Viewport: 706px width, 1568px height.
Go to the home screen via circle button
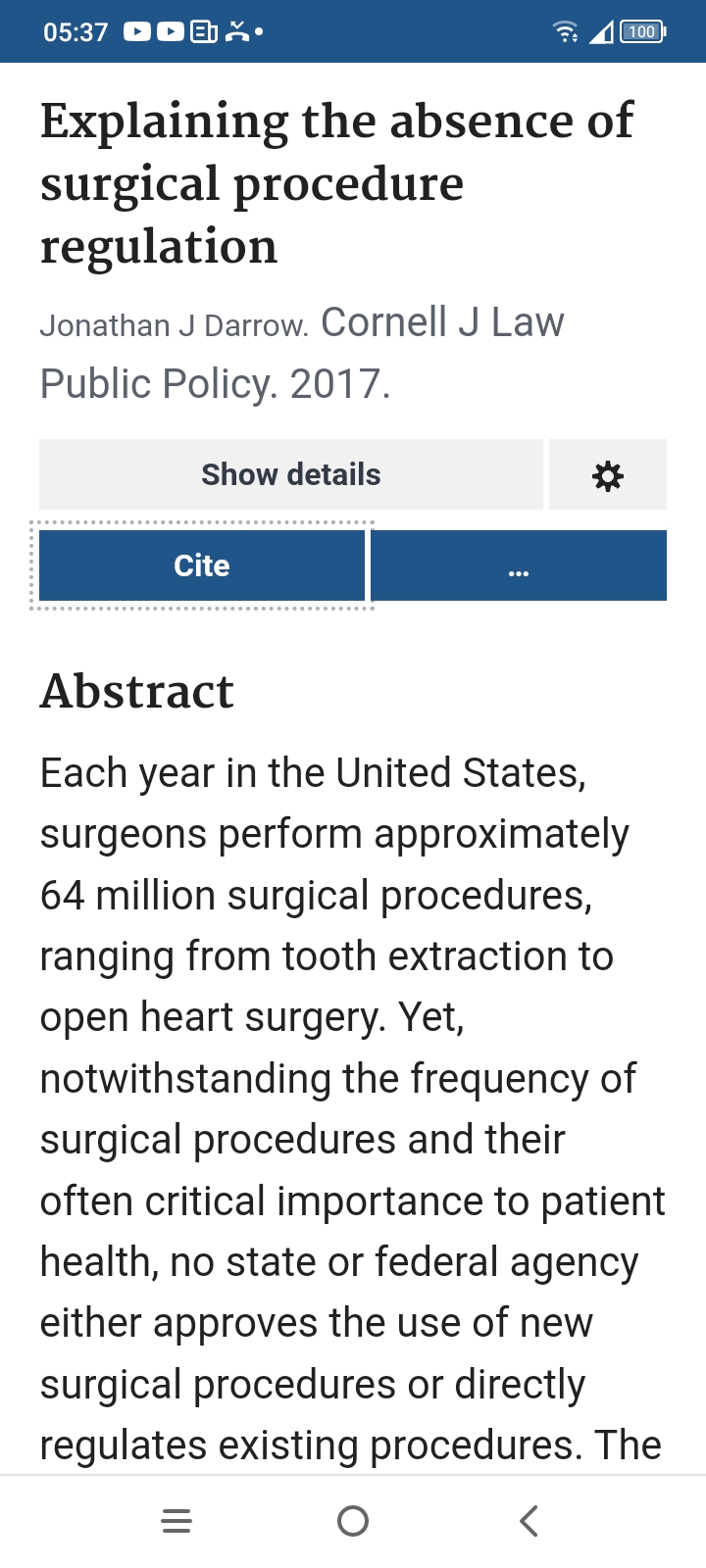(x=353, y=1521)
